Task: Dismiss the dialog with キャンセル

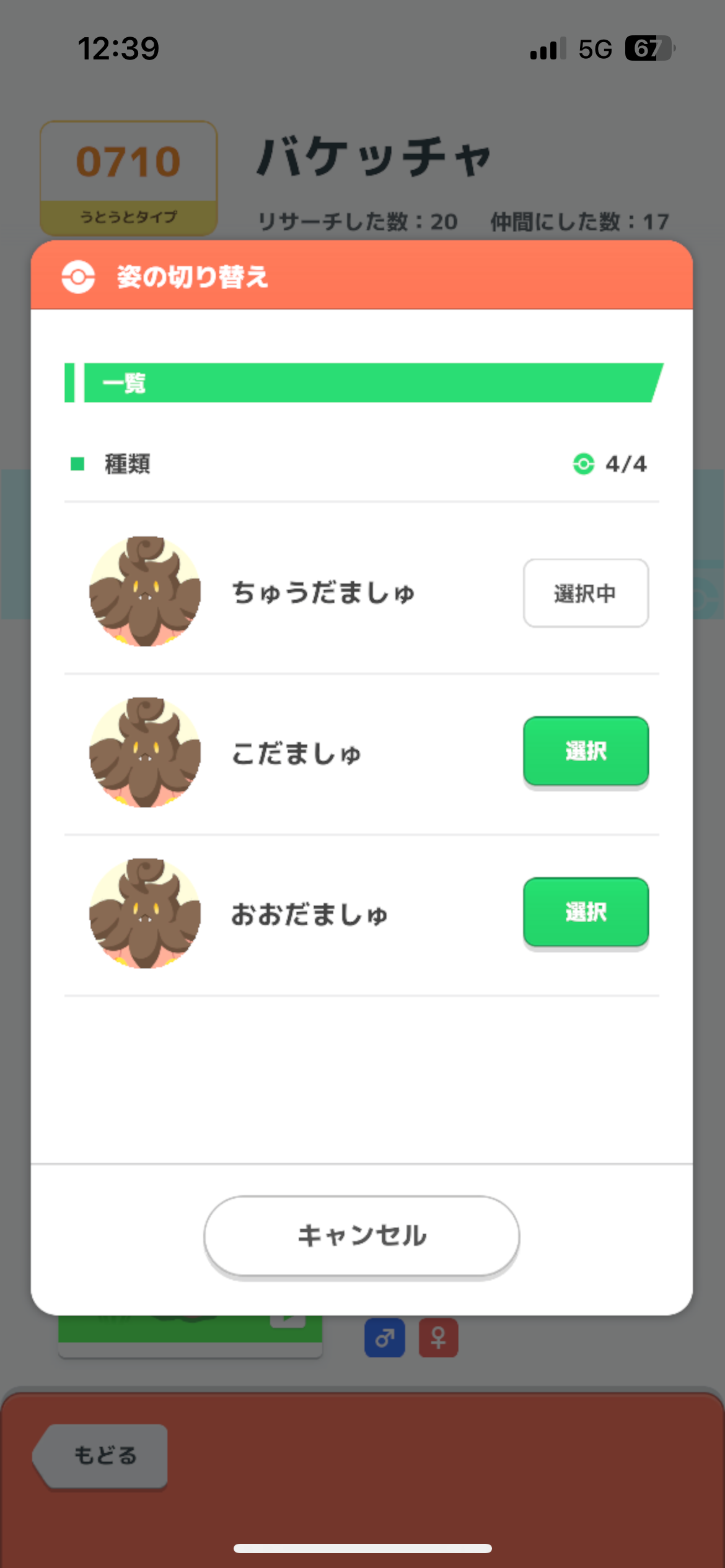Action: click(x=362, y=1235)
